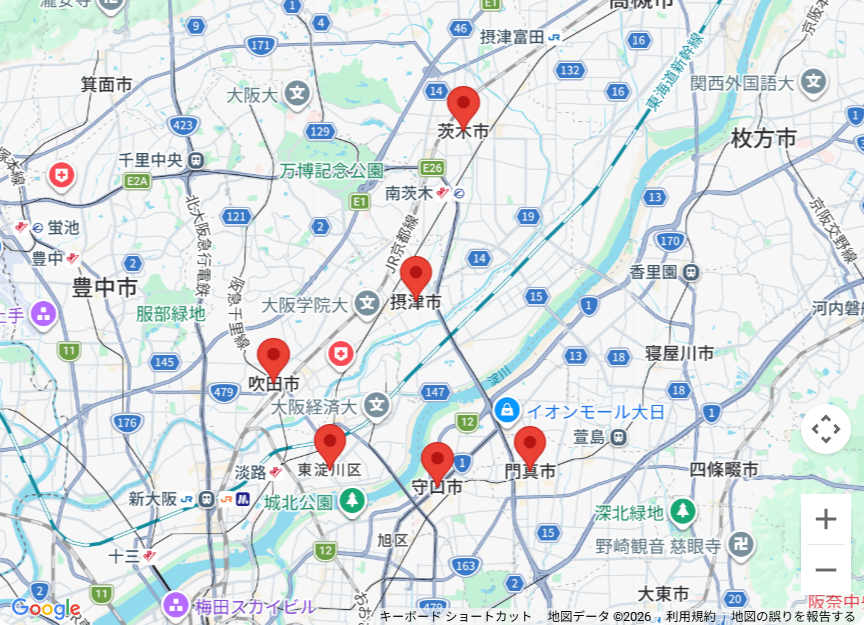This screenshot has width=864, height=625.
Task: Open the map camera controls
Action: click(825, 429)
